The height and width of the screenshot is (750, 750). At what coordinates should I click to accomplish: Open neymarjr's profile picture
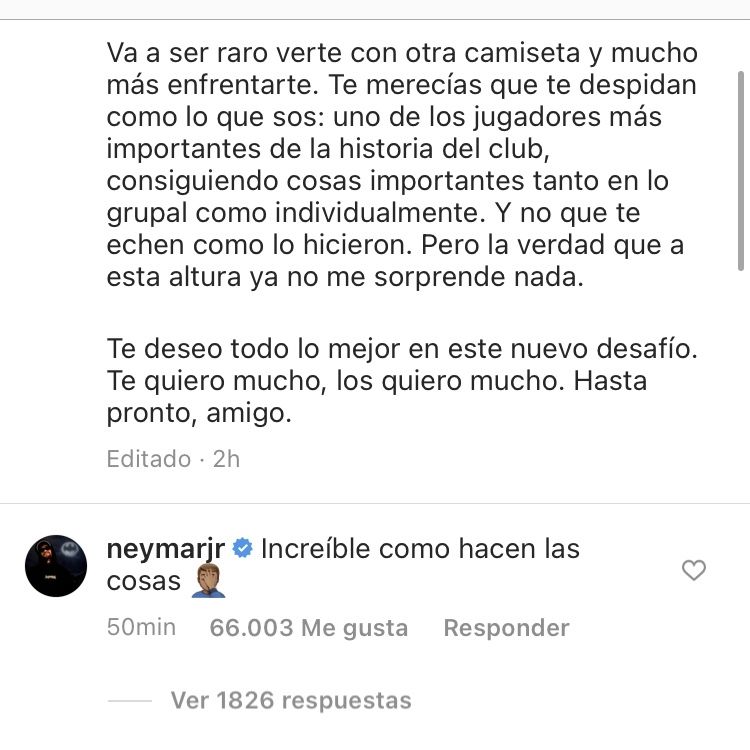pos(56,566)
